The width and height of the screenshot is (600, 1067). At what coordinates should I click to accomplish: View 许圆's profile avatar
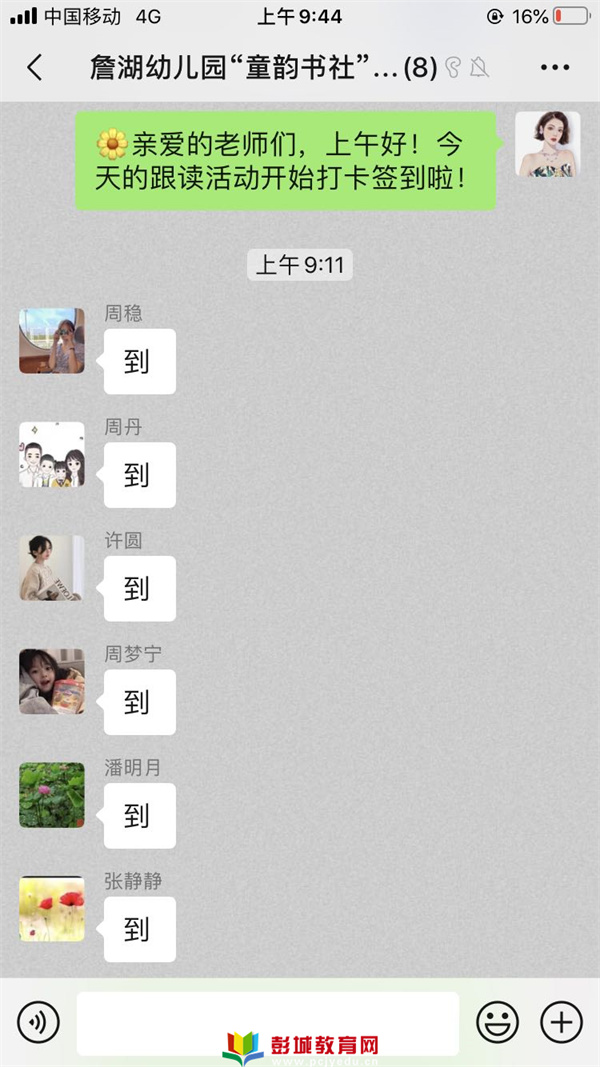click(52, 568)
